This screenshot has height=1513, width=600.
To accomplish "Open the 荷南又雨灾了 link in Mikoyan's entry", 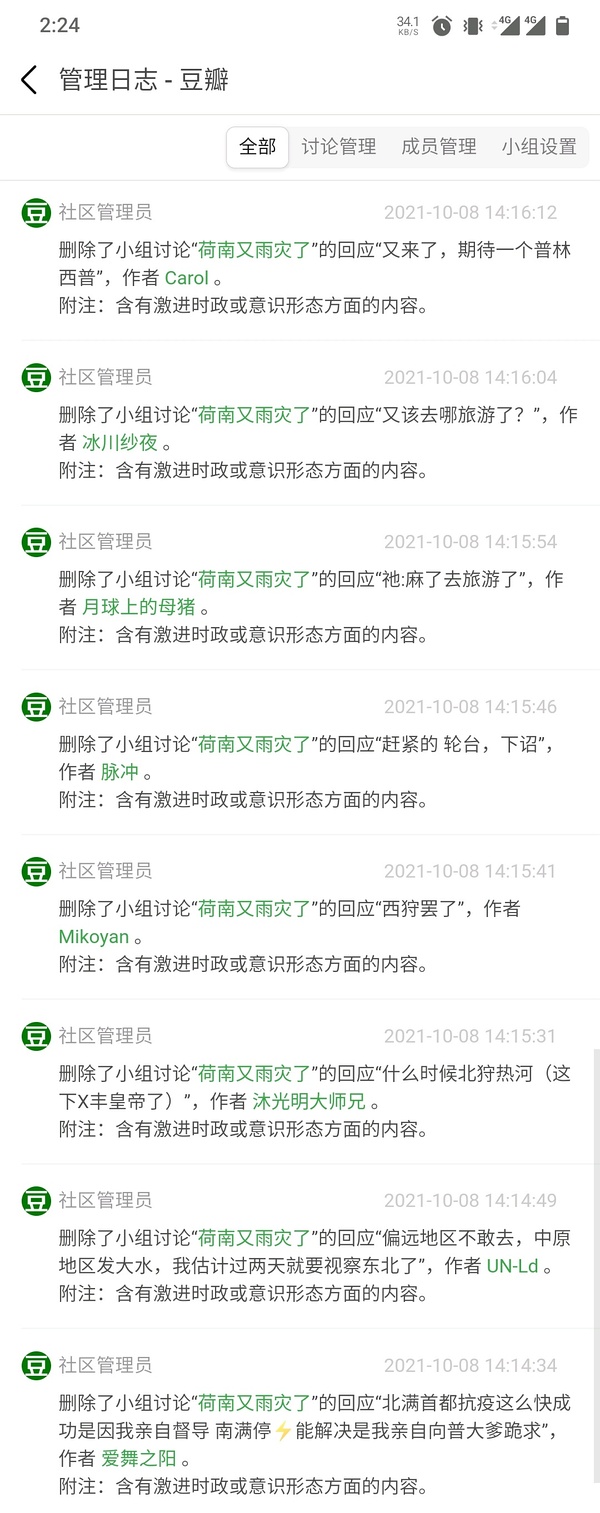I will pos(255,909).
